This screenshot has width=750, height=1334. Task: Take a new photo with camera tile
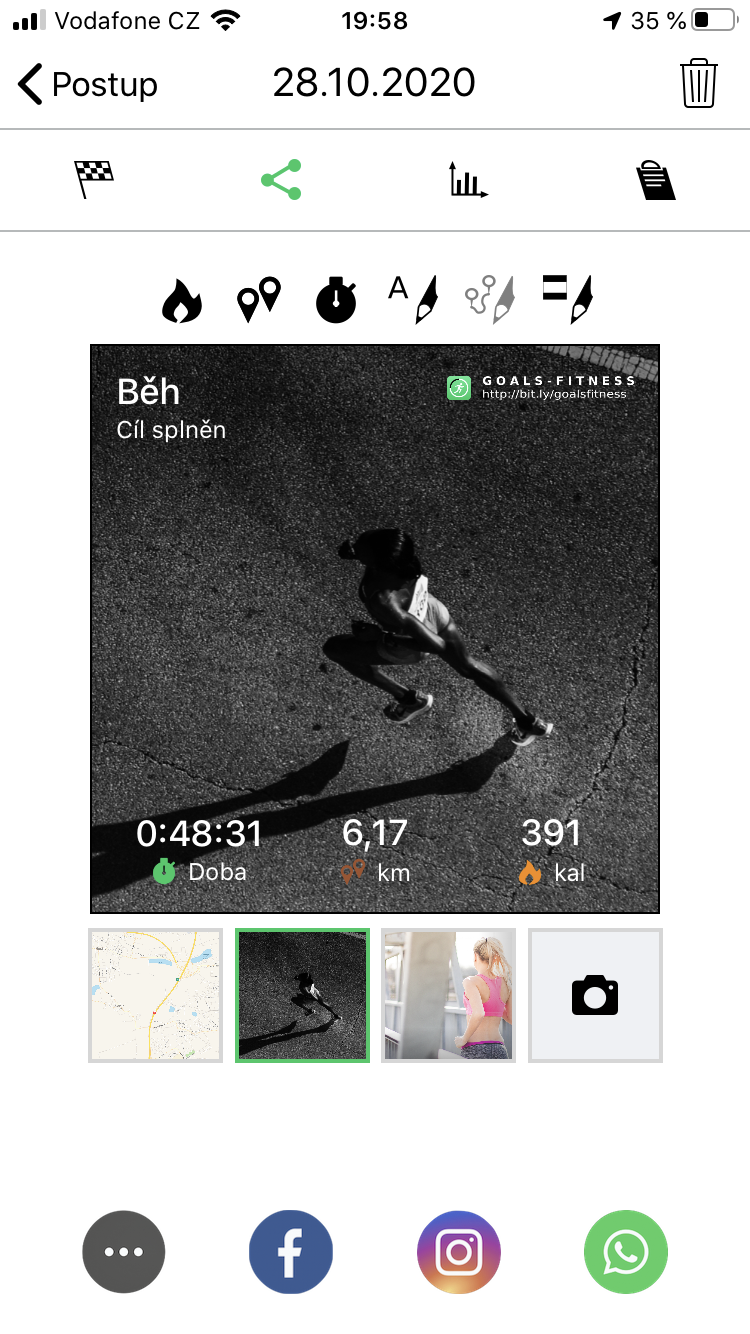596,995
